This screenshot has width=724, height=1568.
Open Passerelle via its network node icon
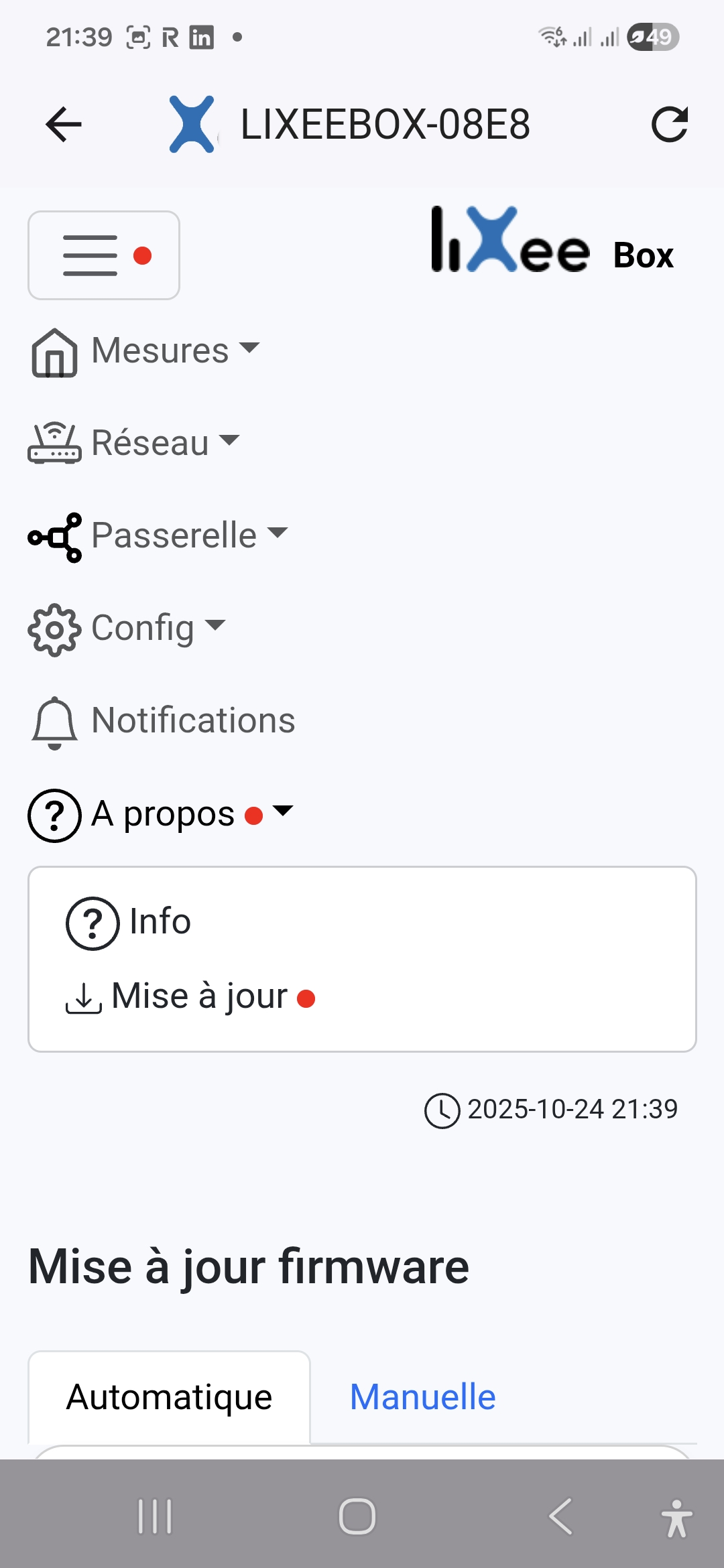56,536
